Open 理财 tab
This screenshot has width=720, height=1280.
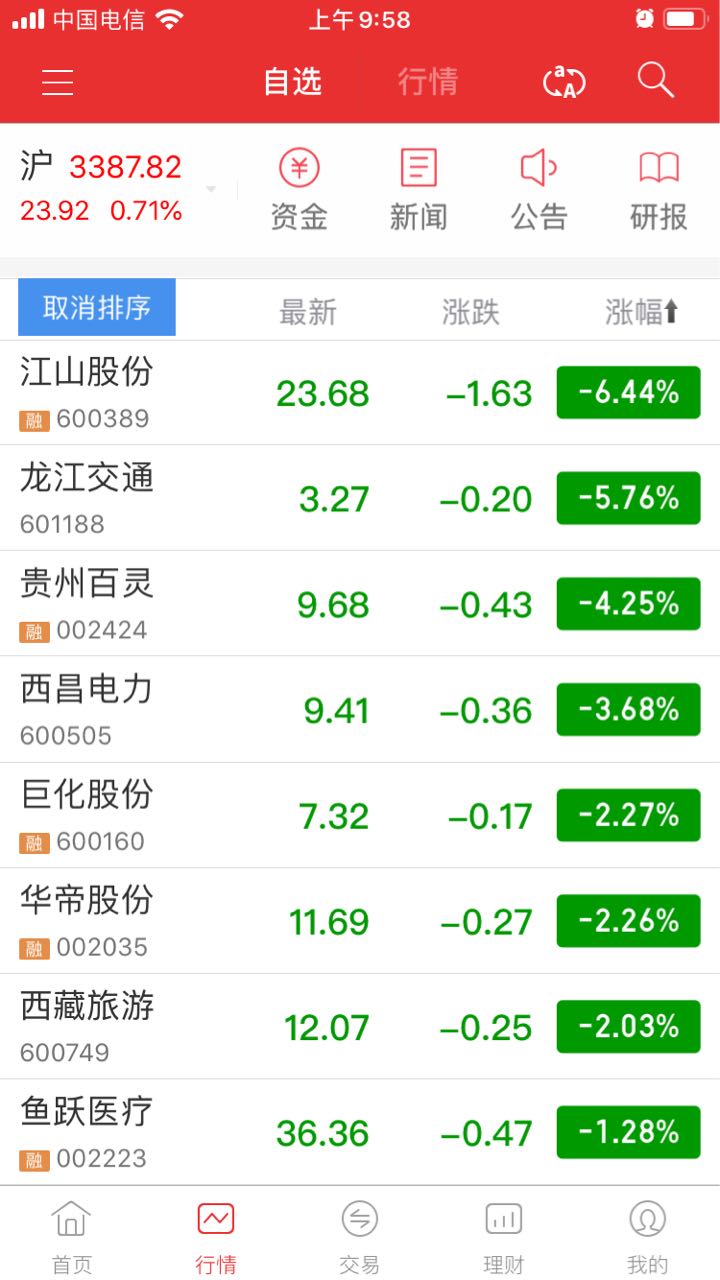(x=504, y=1238)
